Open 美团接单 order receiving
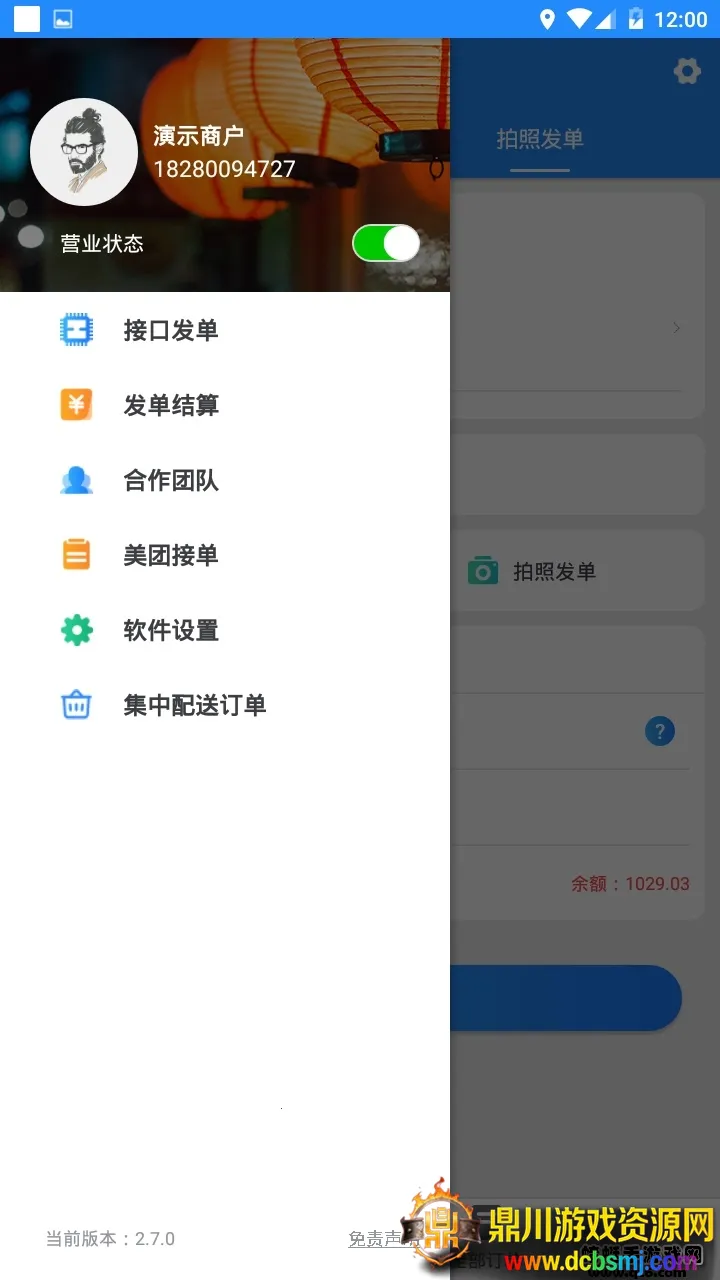The height and width of the screenshot is (1280, 720). click(x=170, y=556)
